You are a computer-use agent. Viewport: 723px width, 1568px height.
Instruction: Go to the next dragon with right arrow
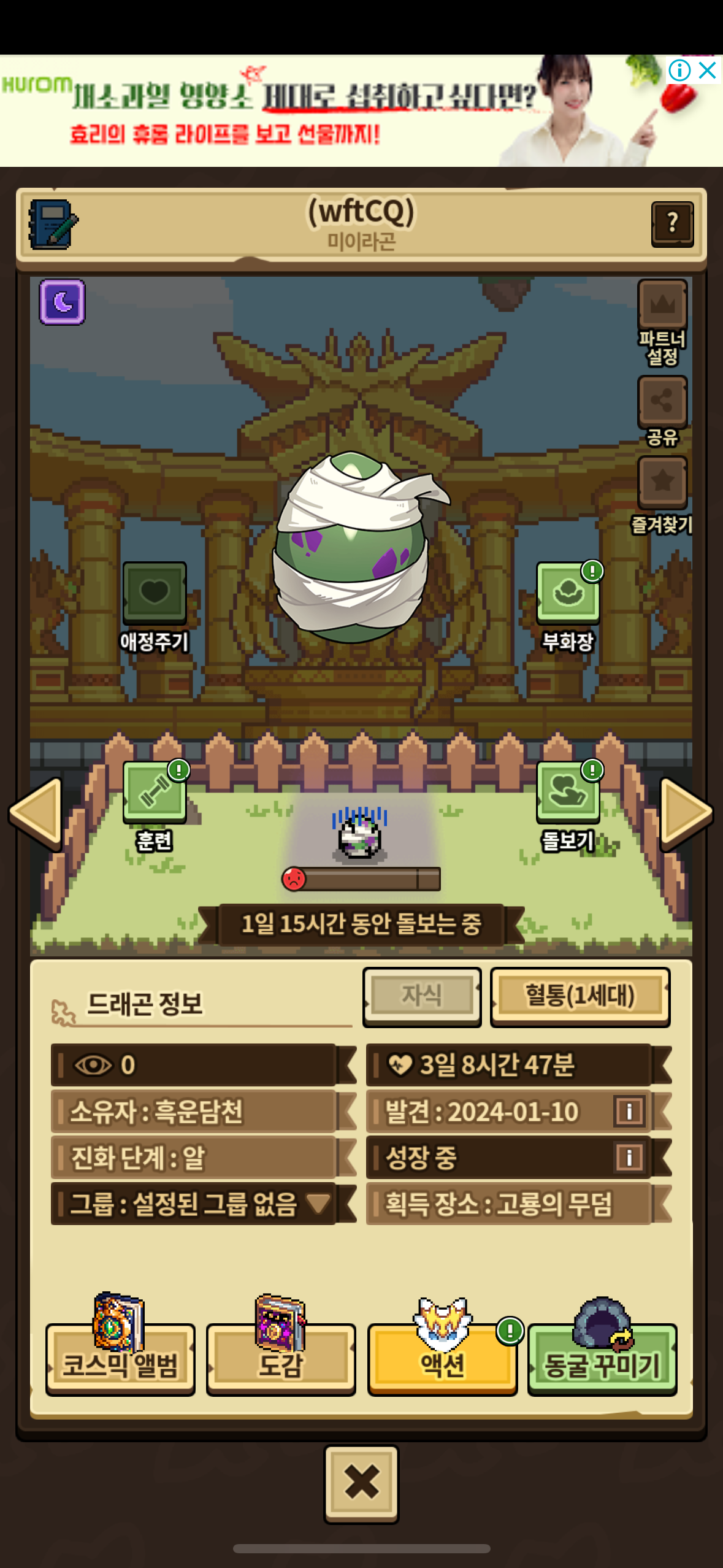pyautogui.click(x=686, y=813)
